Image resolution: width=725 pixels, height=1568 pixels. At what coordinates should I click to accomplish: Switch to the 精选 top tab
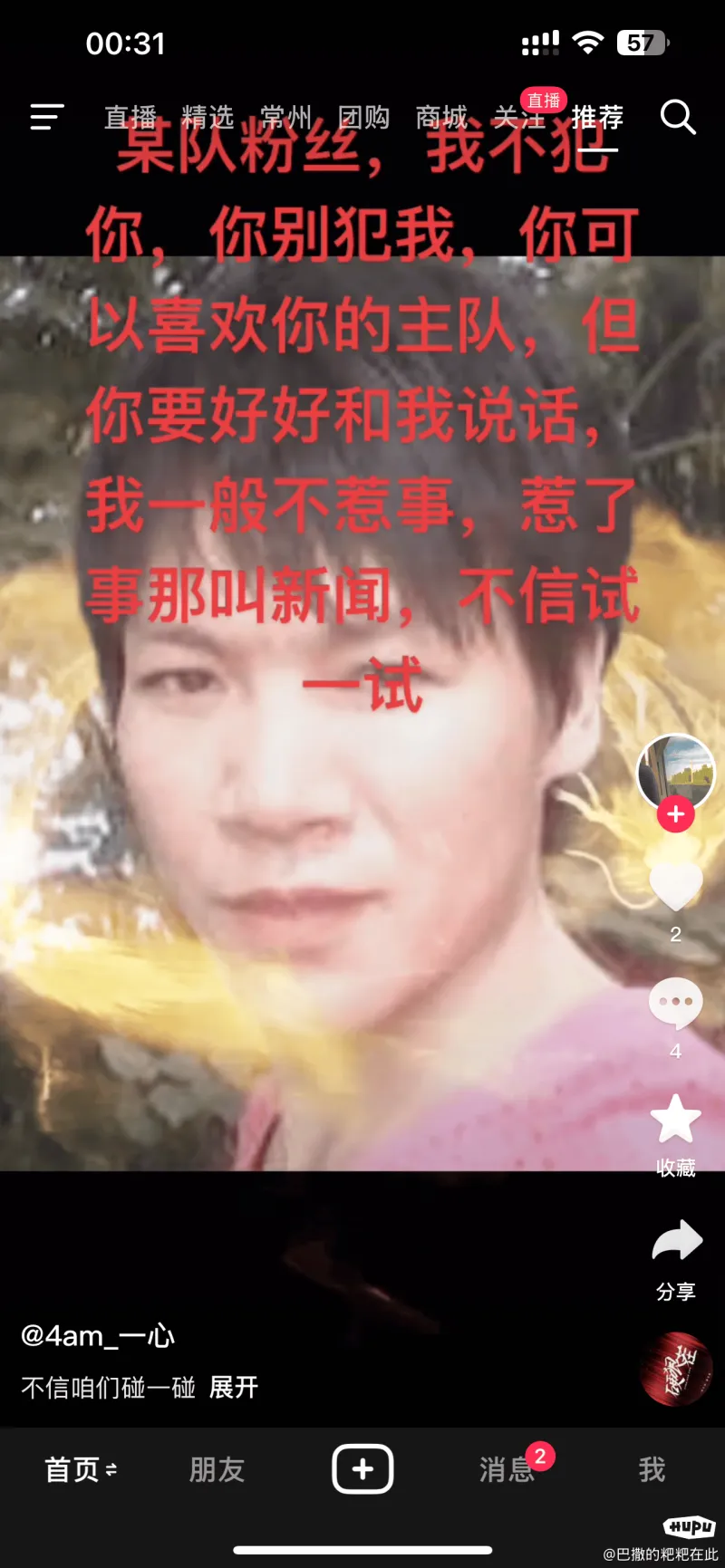click(x=208, y=118)
